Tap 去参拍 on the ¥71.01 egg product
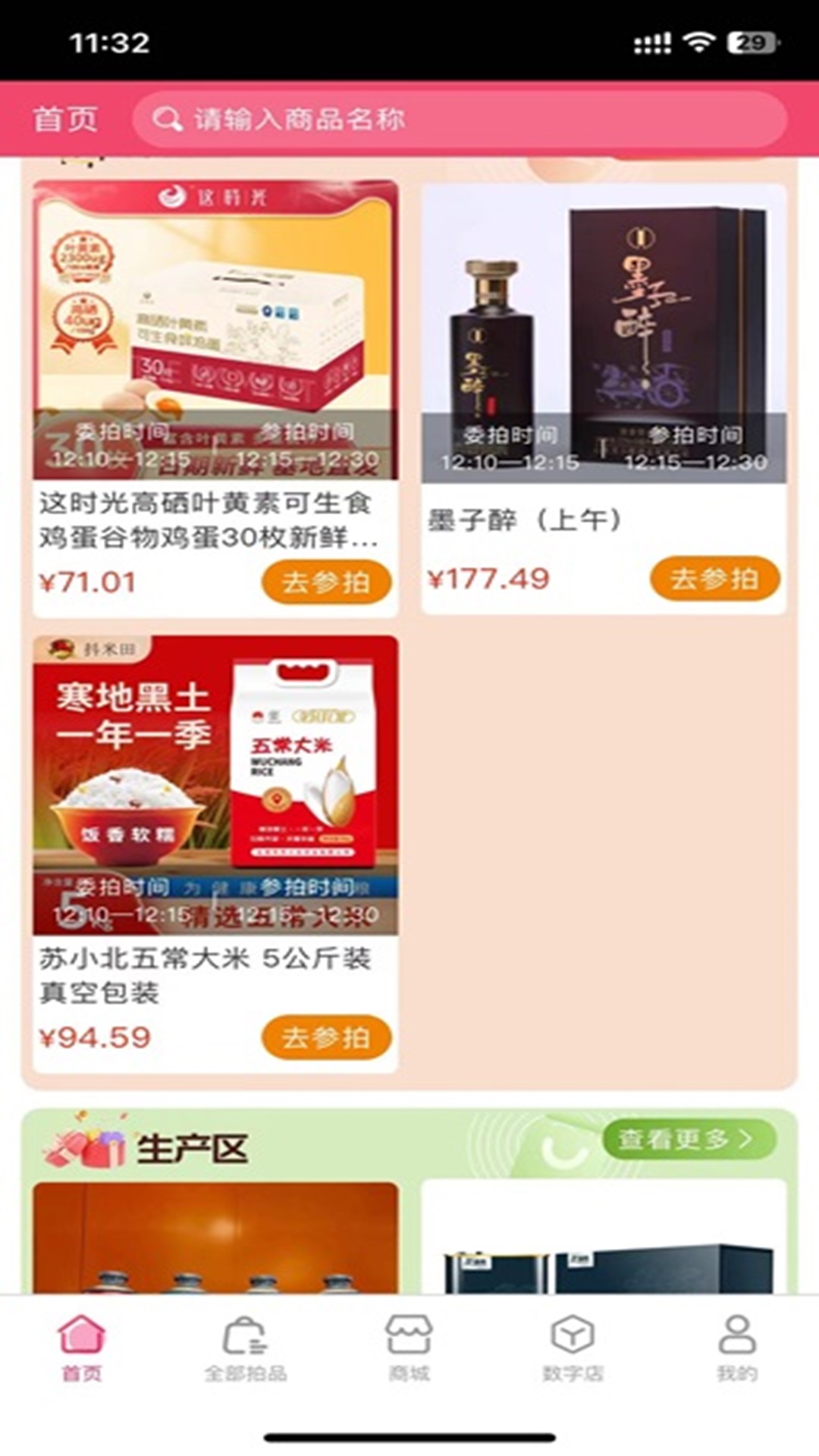 (327, 582)
